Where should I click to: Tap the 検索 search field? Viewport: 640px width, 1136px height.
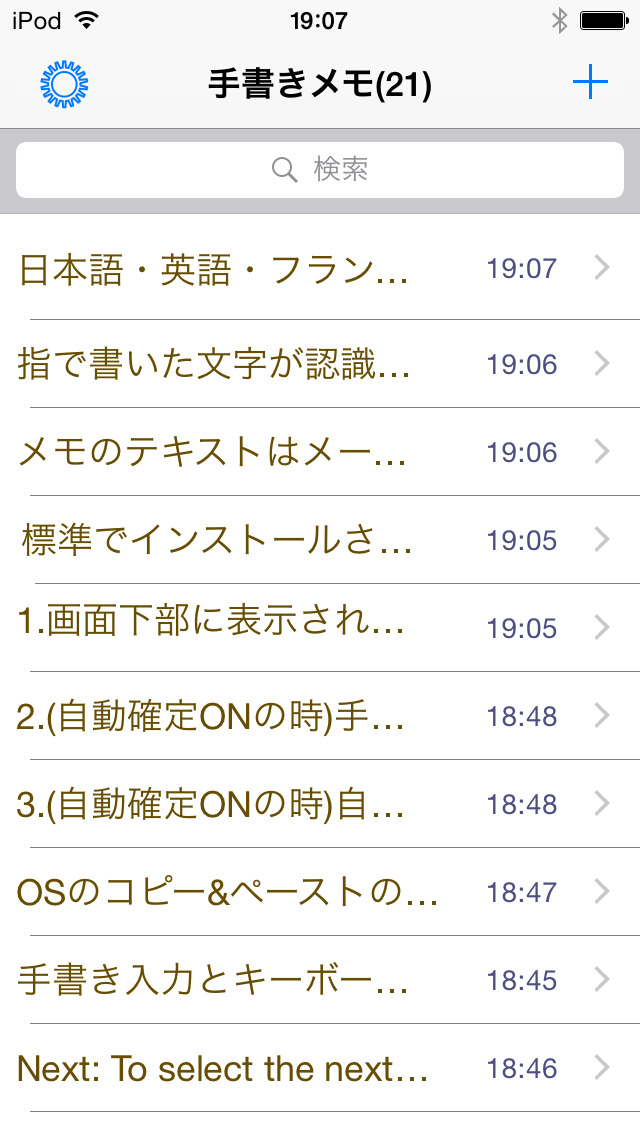(x=320, y=170)
